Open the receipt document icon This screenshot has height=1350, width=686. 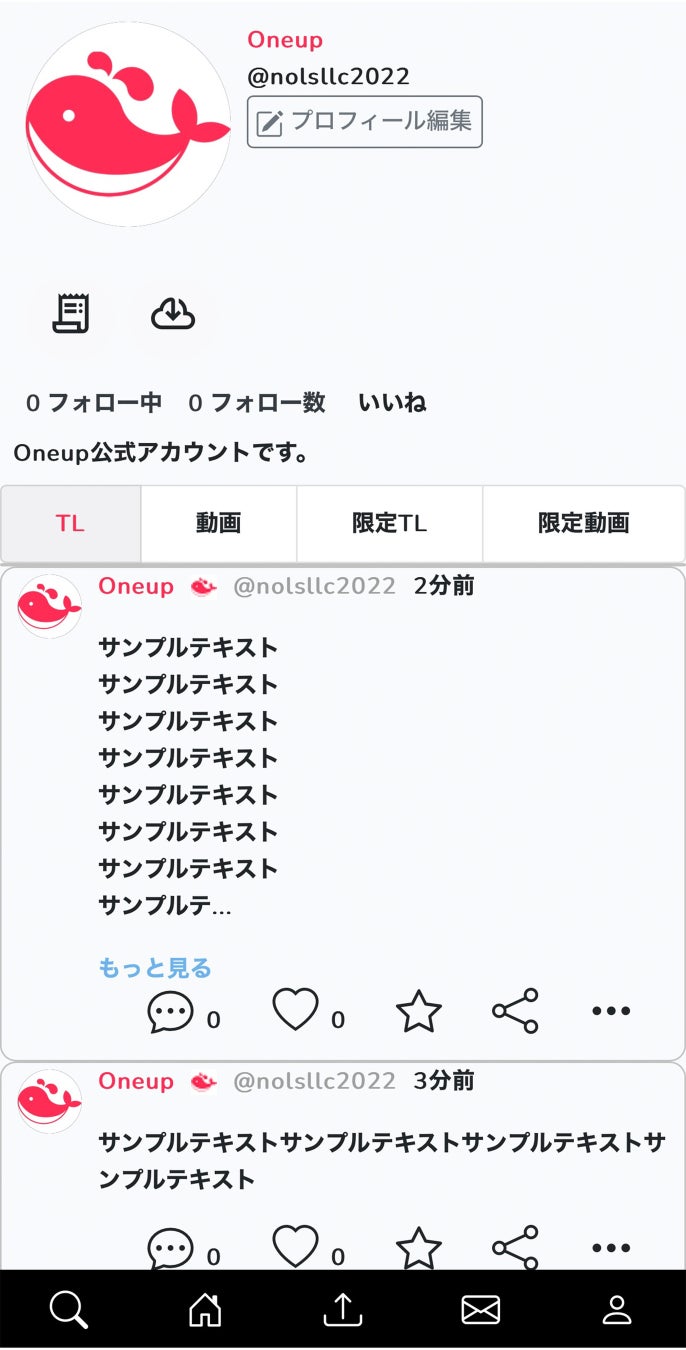(x=71, y=315)
